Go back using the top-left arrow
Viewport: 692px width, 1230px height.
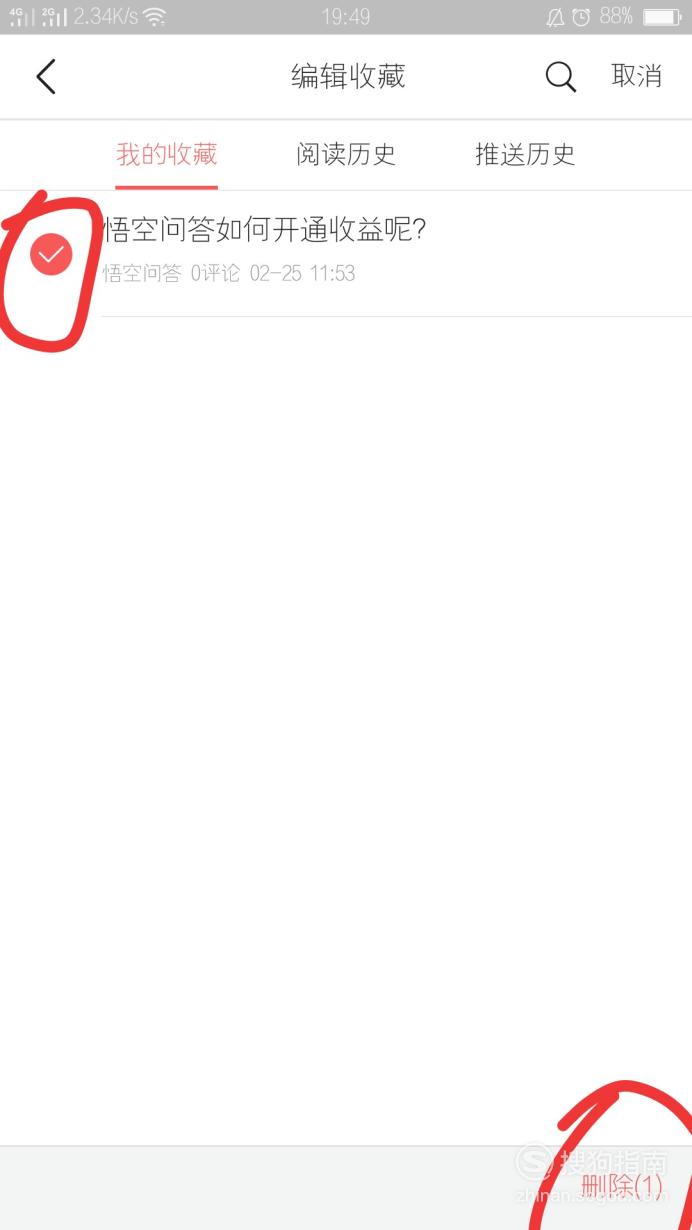(46, 76)
